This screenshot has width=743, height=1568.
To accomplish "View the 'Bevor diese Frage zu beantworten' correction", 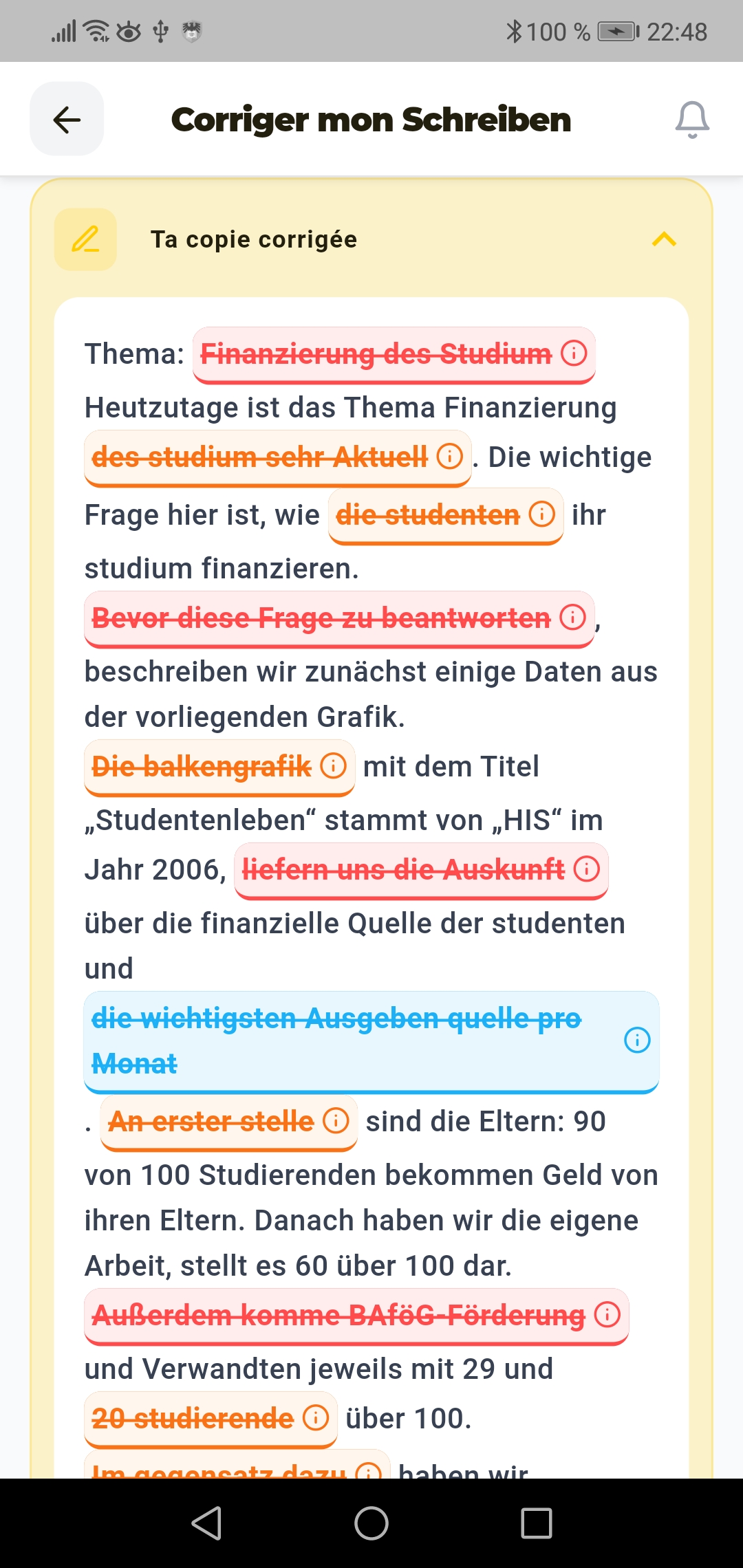I will 339,619.
